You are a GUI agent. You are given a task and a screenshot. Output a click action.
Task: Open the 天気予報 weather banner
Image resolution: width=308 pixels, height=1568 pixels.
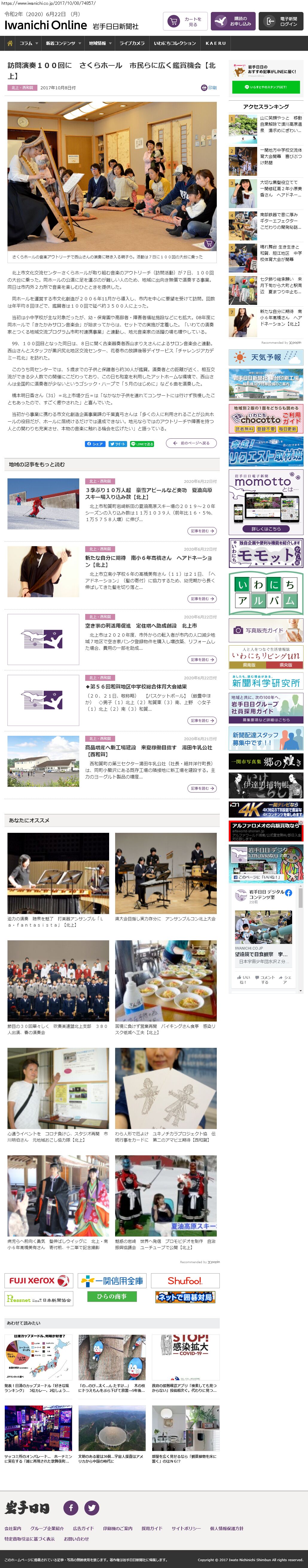(265, 357)
